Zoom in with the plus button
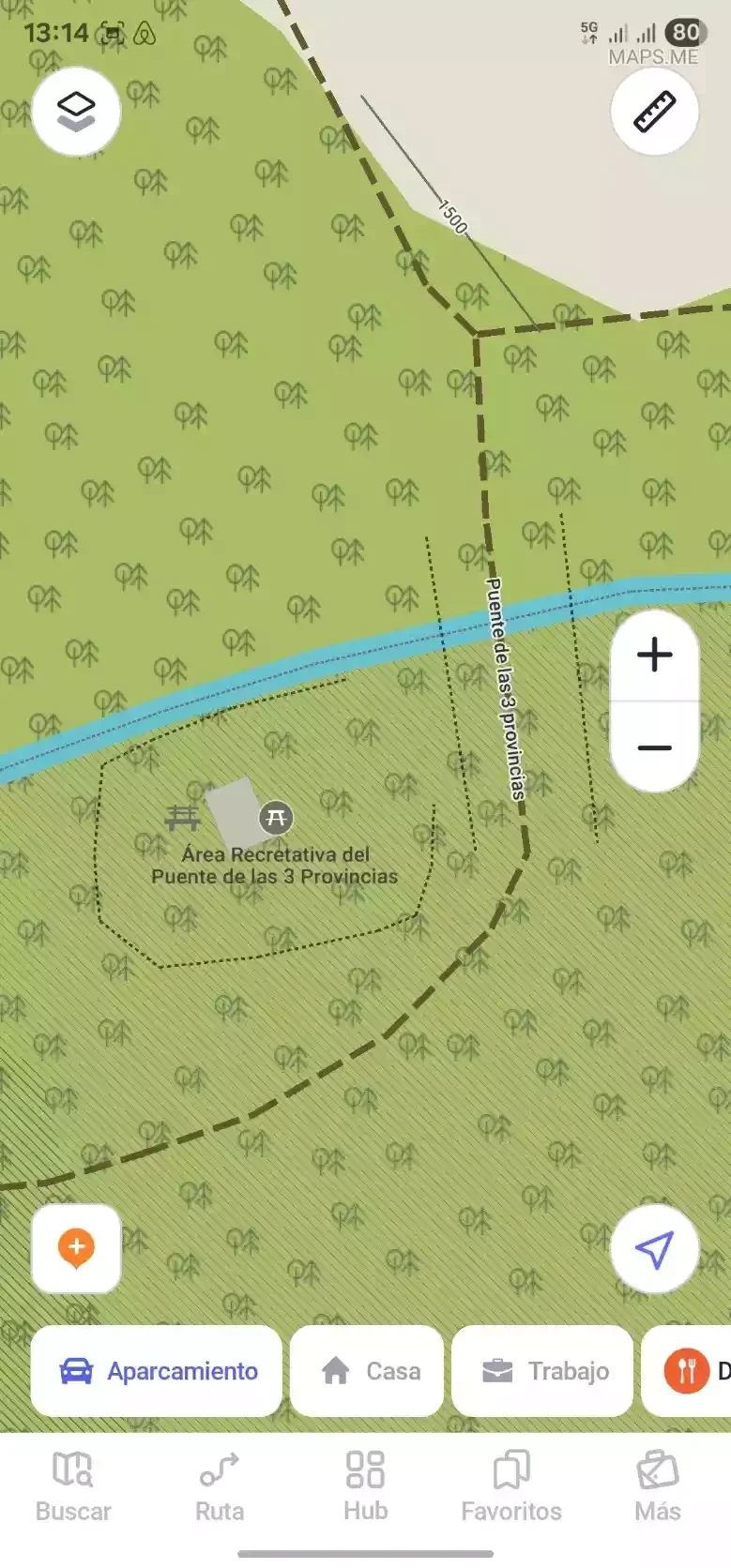Image resolution: width=731 pixels, height=1568 pixels. pos(654,655)
